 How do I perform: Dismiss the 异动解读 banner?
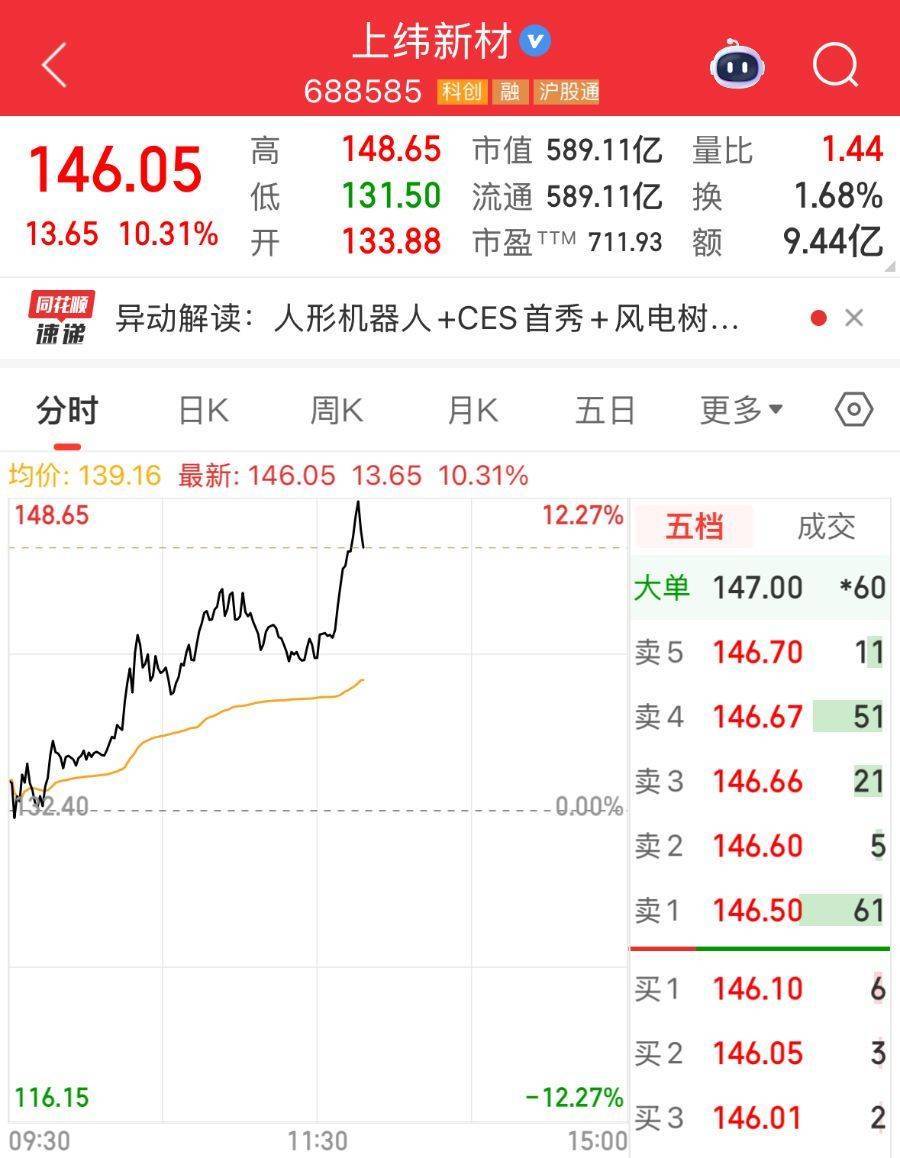pos(853,319)
